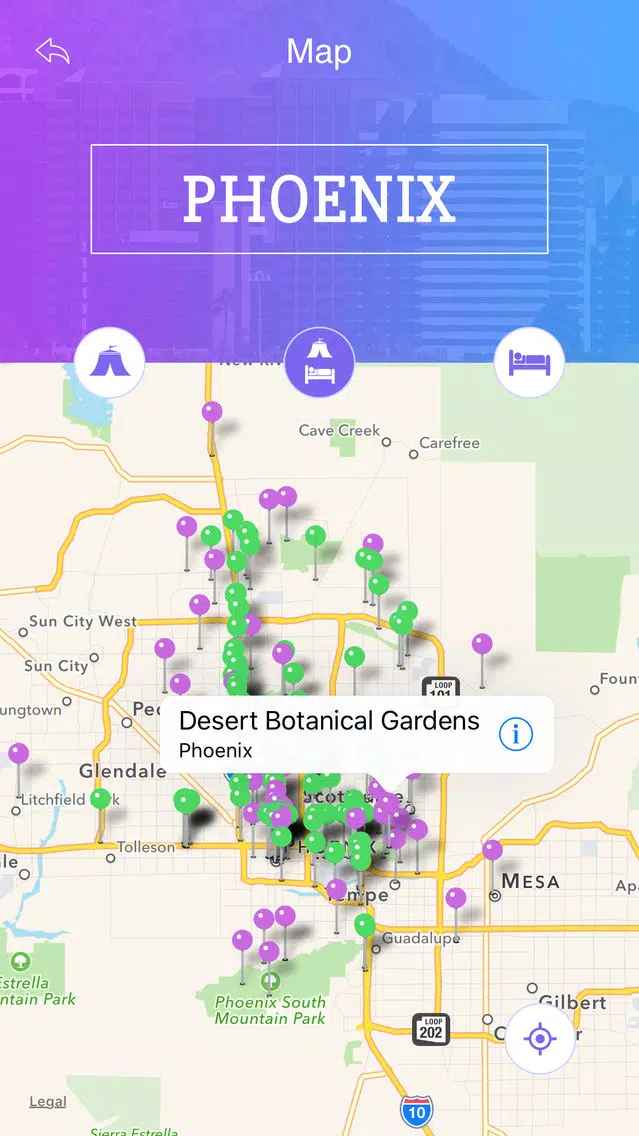Show only hotels with the bed filter
The width and height of the screenshot is (639, 1136).
point(530,362)
